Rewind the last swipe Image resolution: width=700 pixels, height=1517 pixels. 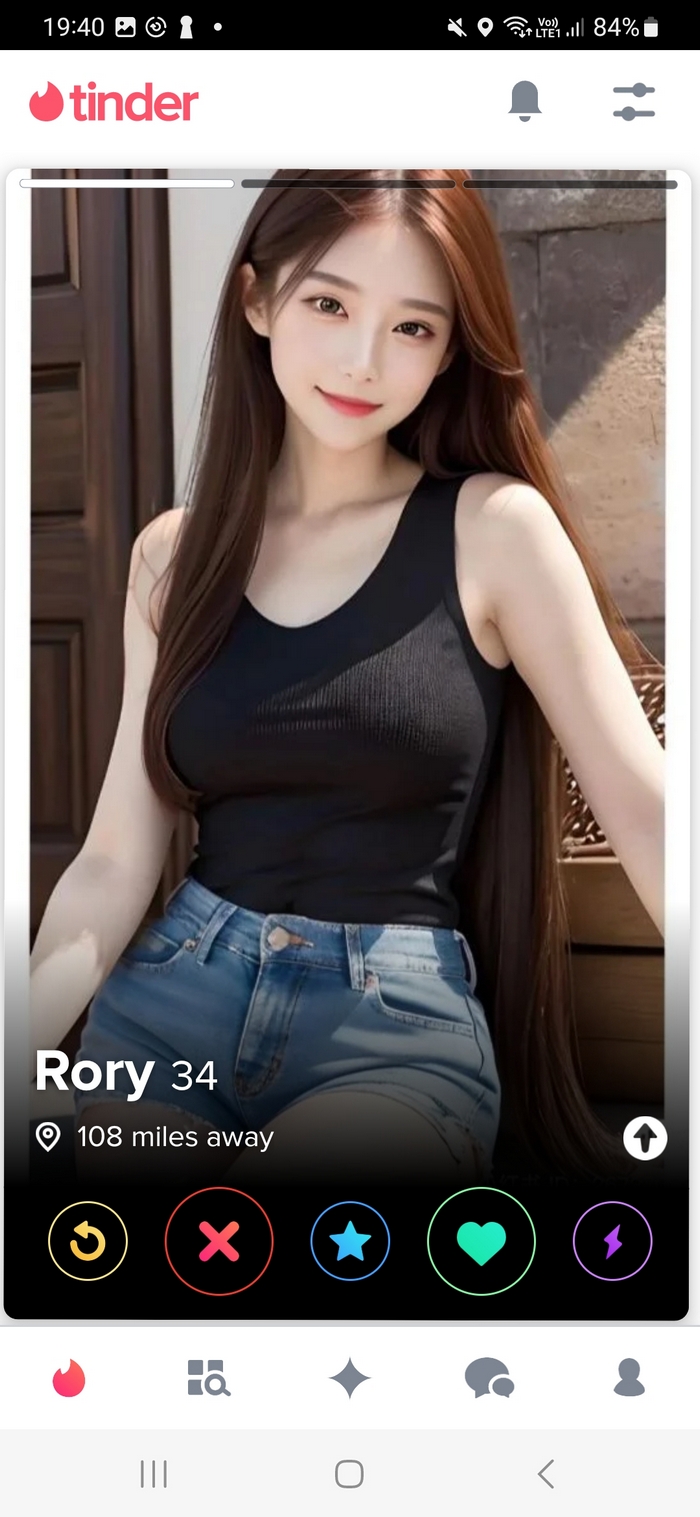click(x=88, y=1241)
